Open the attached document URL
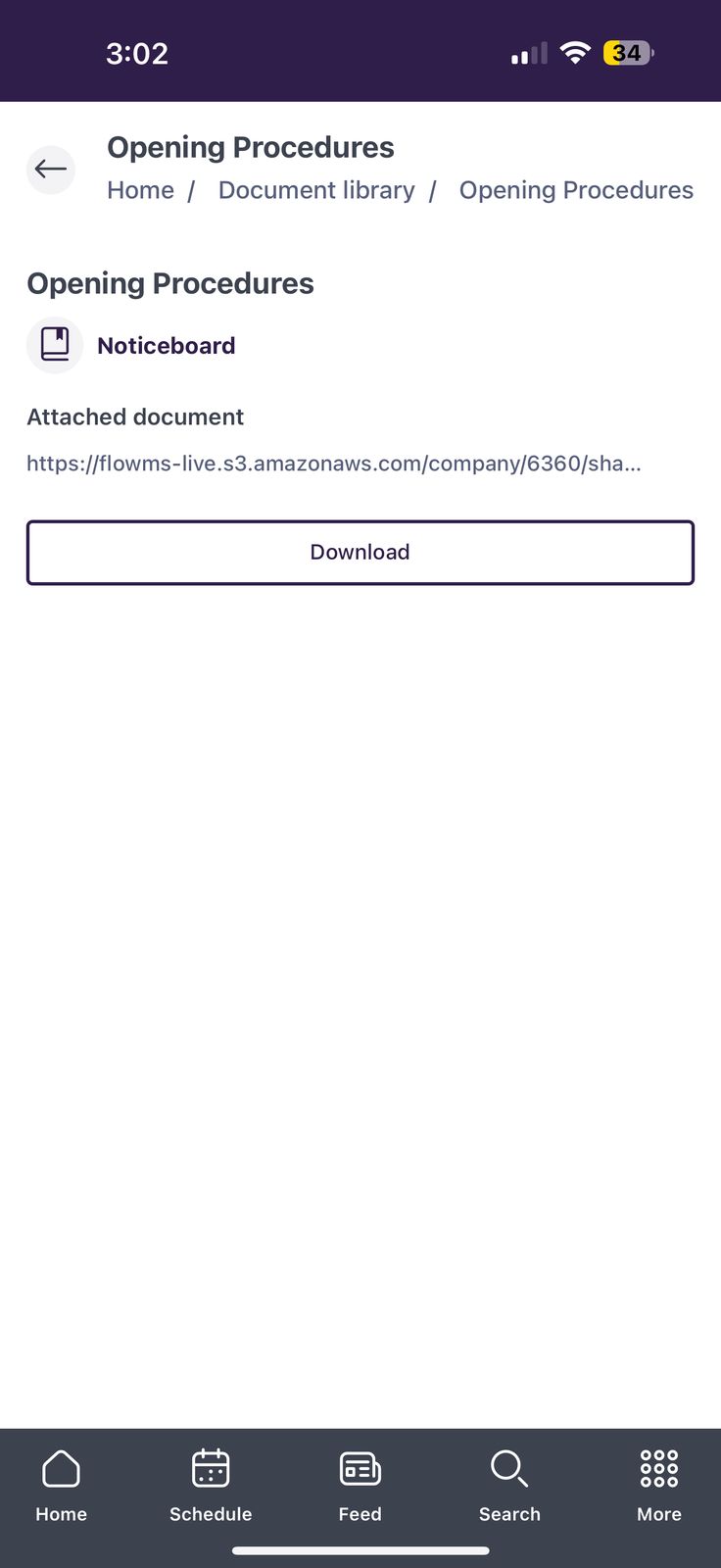The width and height of the screenshot is (721, 1568). [x=334, y=464]
